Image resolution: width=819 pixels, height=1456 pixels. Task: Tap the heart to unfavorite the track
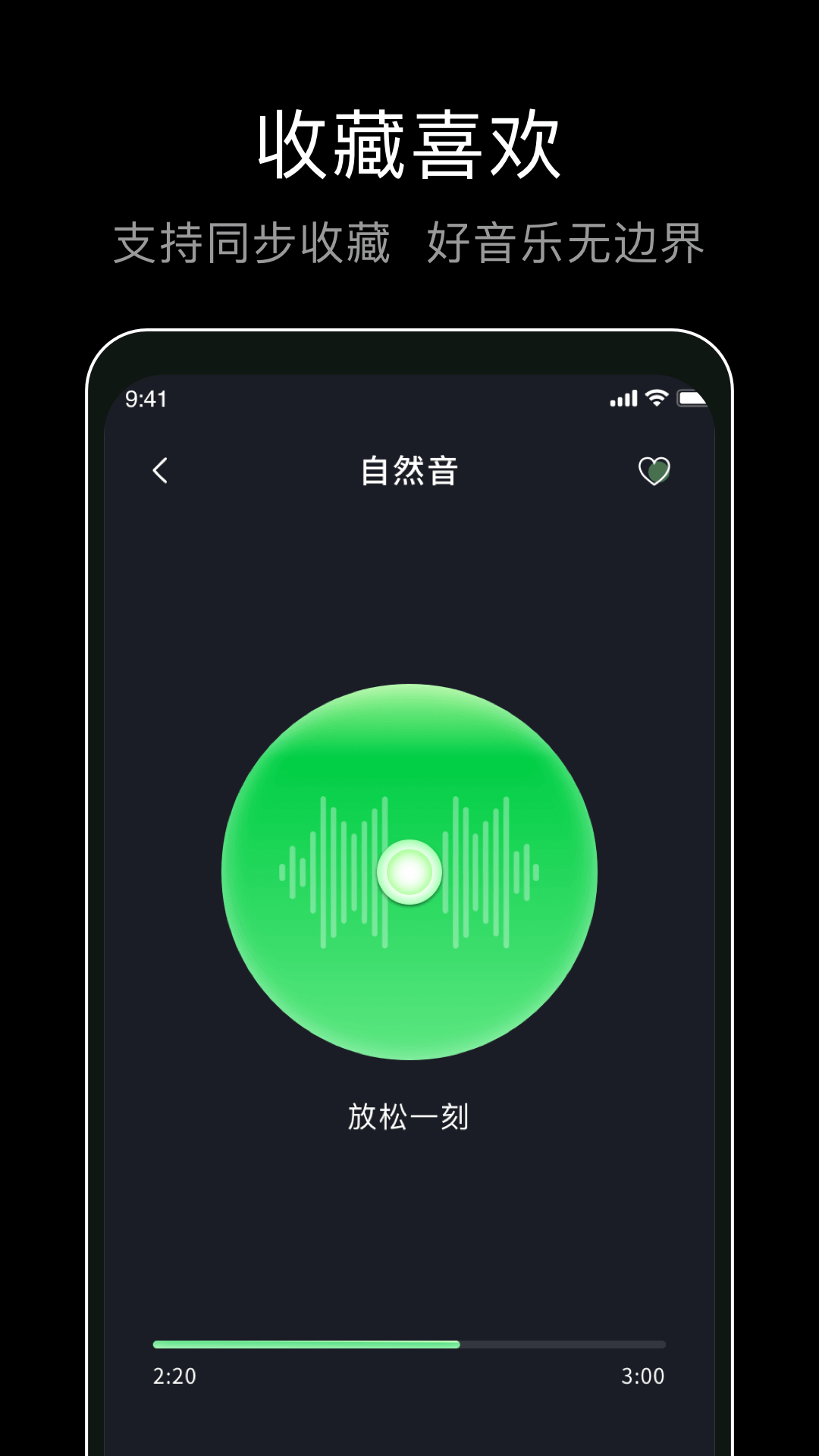[x=654, y=472]
